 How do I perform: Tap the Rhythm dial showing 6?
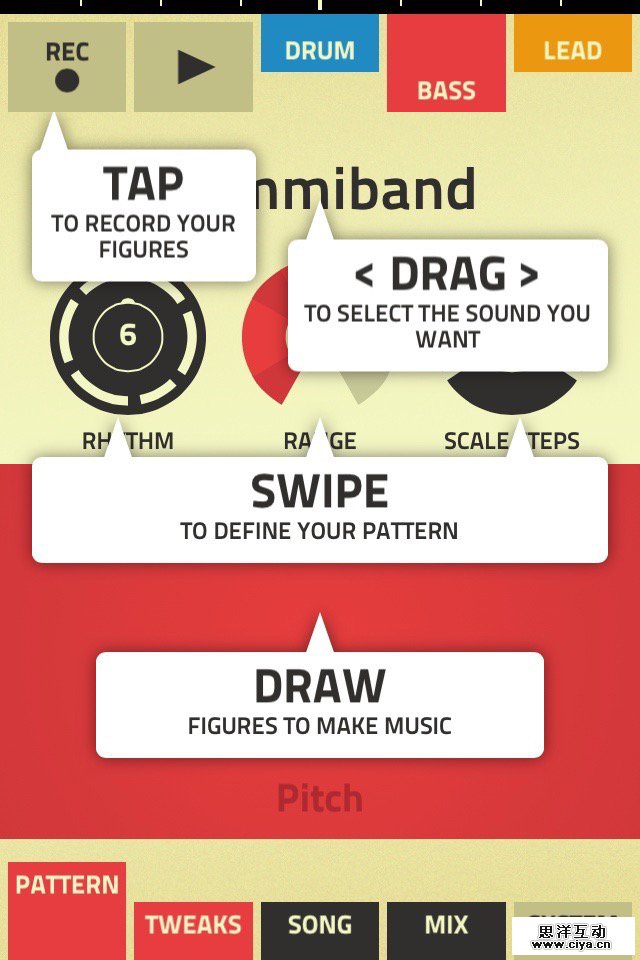[x=127, y=335]
